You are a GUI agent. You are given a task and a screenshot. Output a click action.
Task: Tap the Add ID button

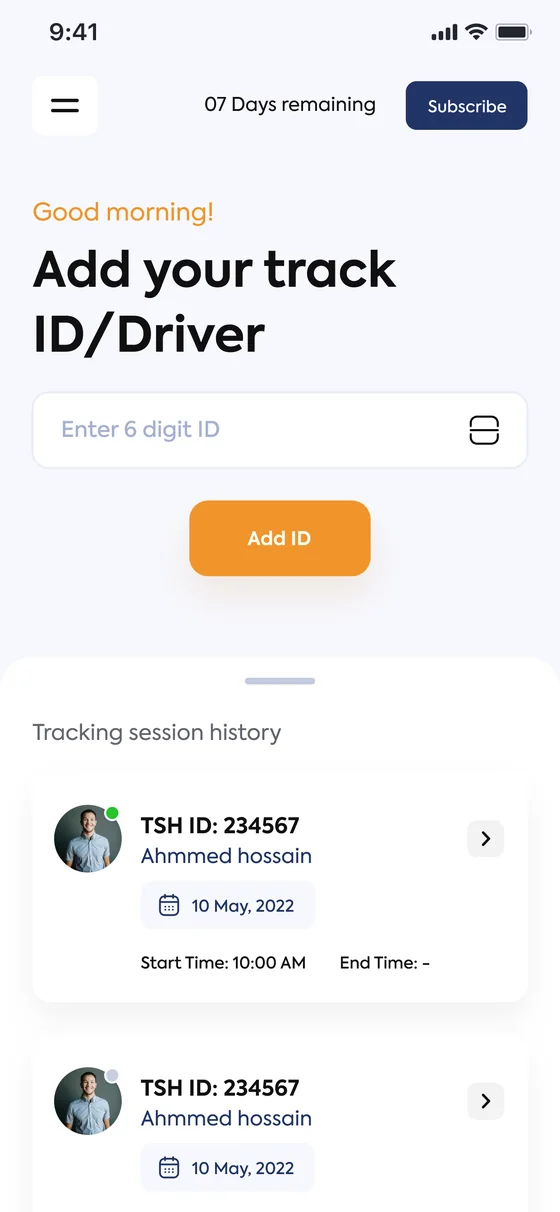pyautogui.click(x=280, y=538)
